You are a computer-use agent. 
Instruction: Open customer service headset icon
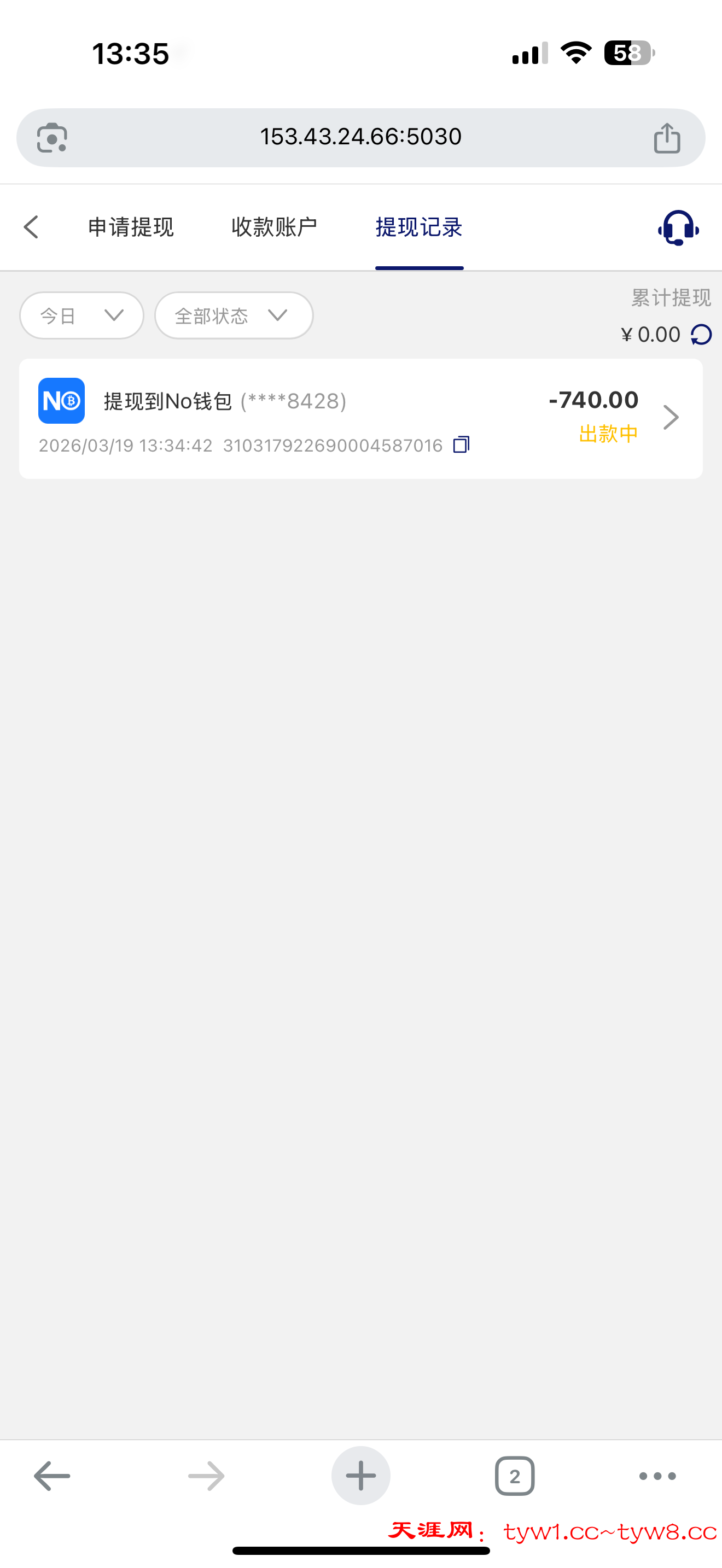click(678, 227)
